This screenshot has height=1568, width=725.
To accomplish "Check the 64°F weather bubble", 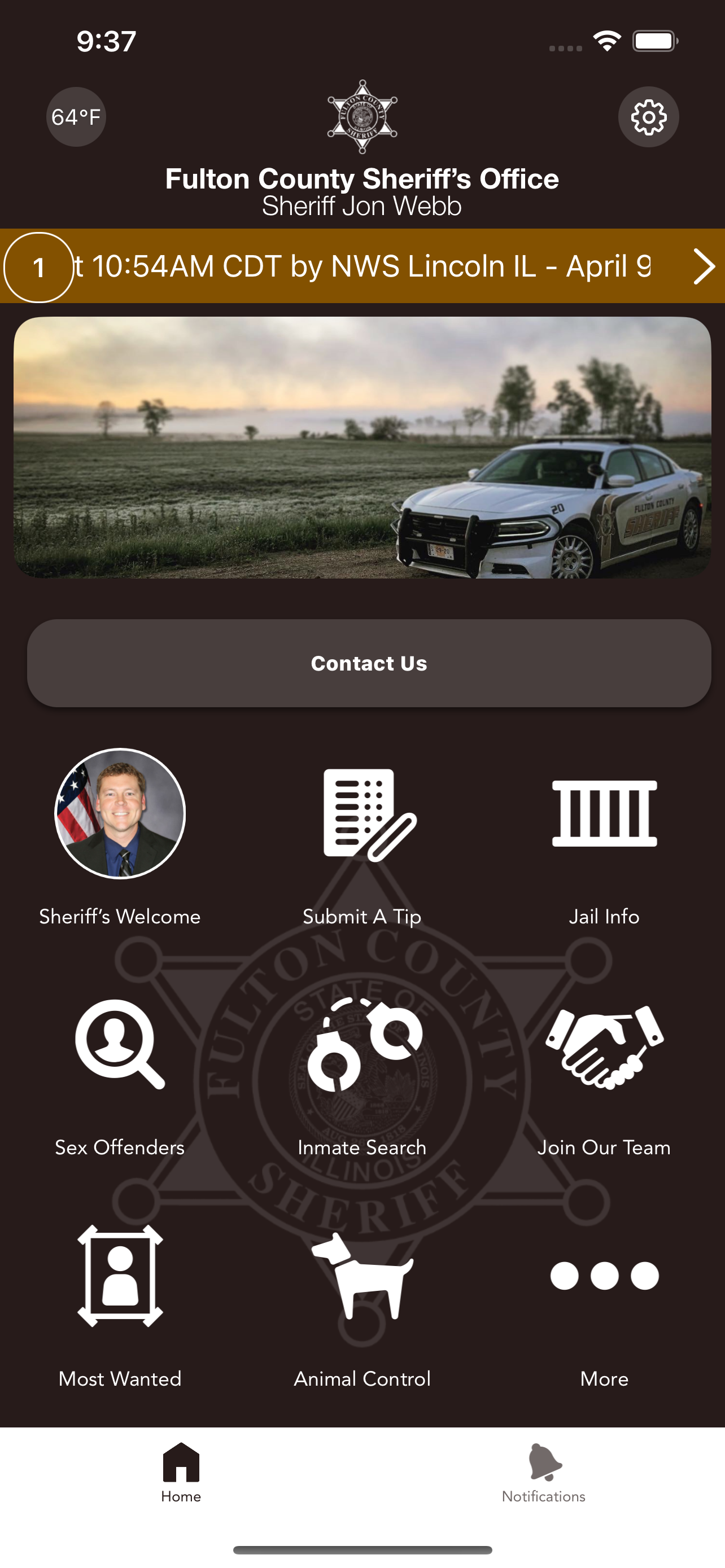I will coord(75,117).
